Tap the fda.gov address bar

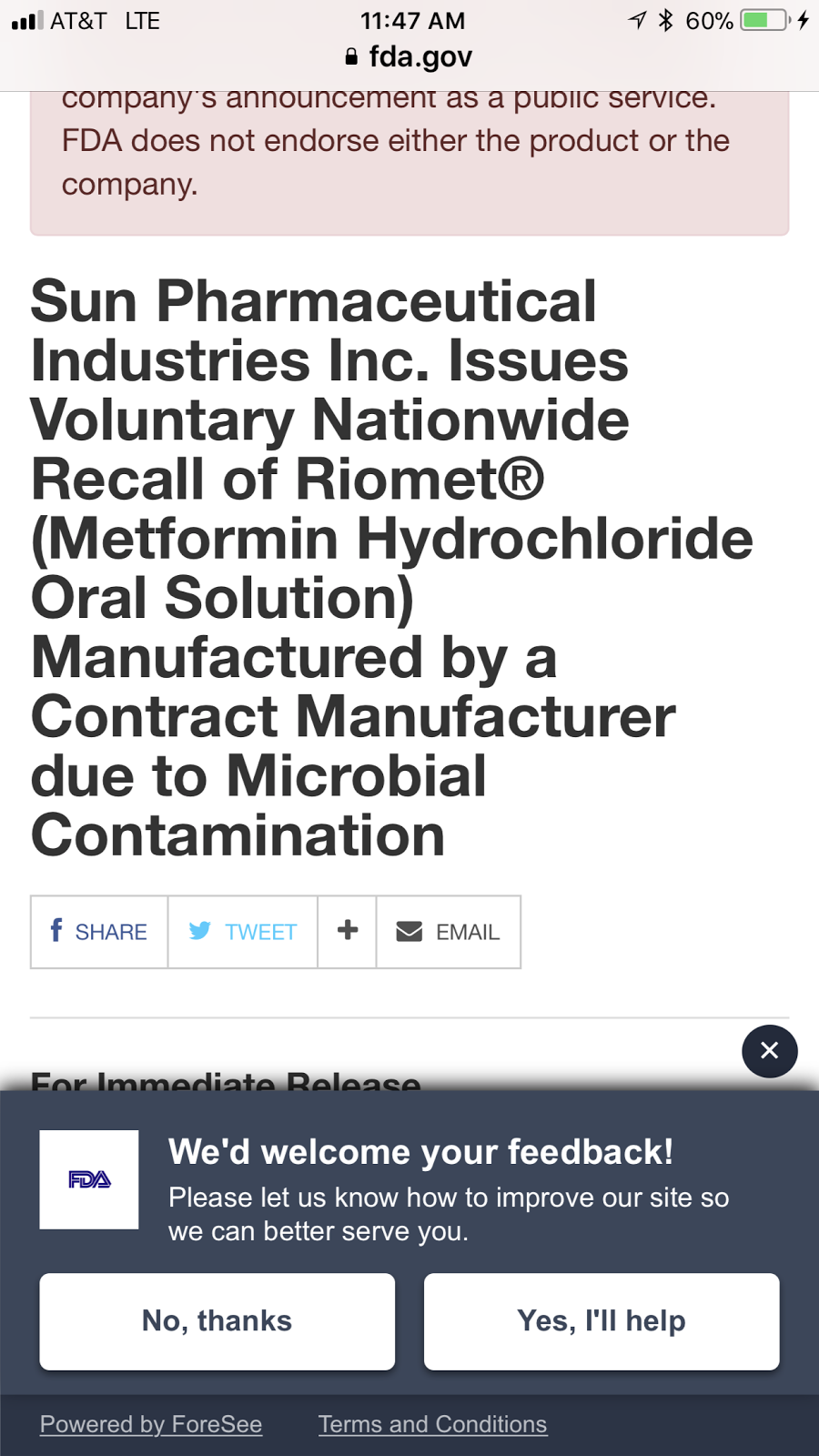(x=409, y=57)
